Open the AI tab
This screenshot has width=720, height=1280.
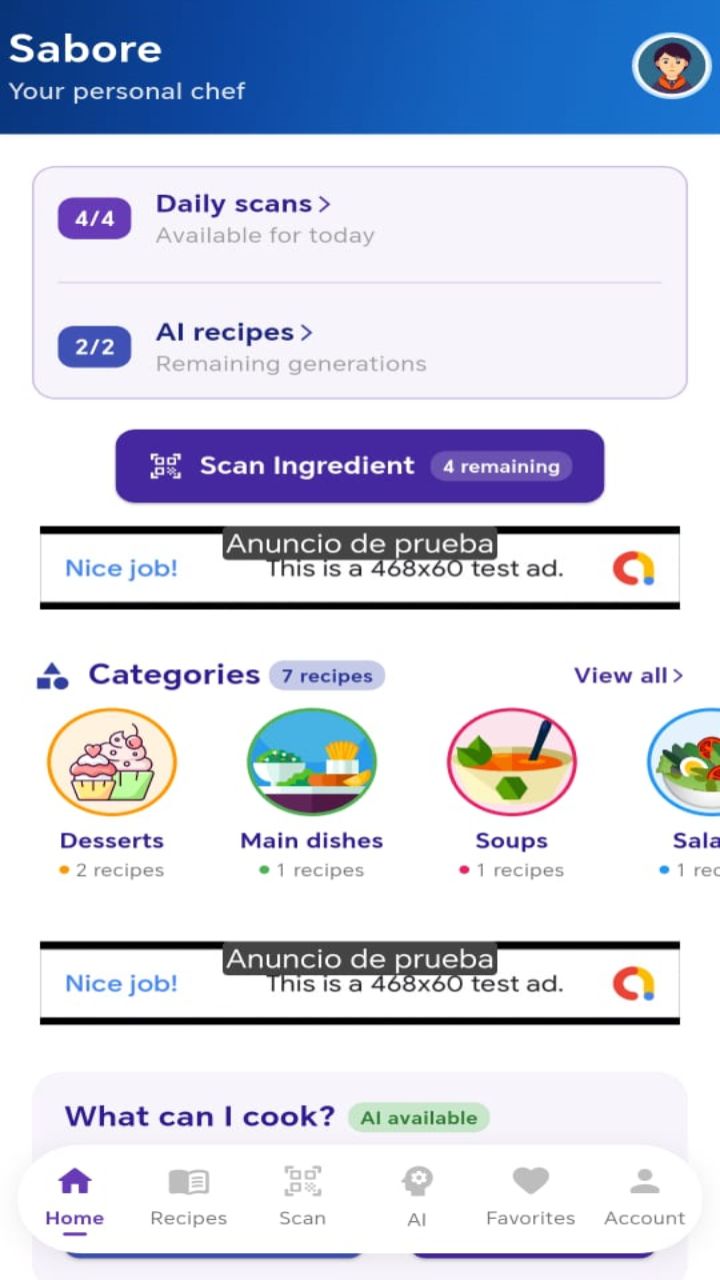pyautogui.click(x=417, y=1197)
